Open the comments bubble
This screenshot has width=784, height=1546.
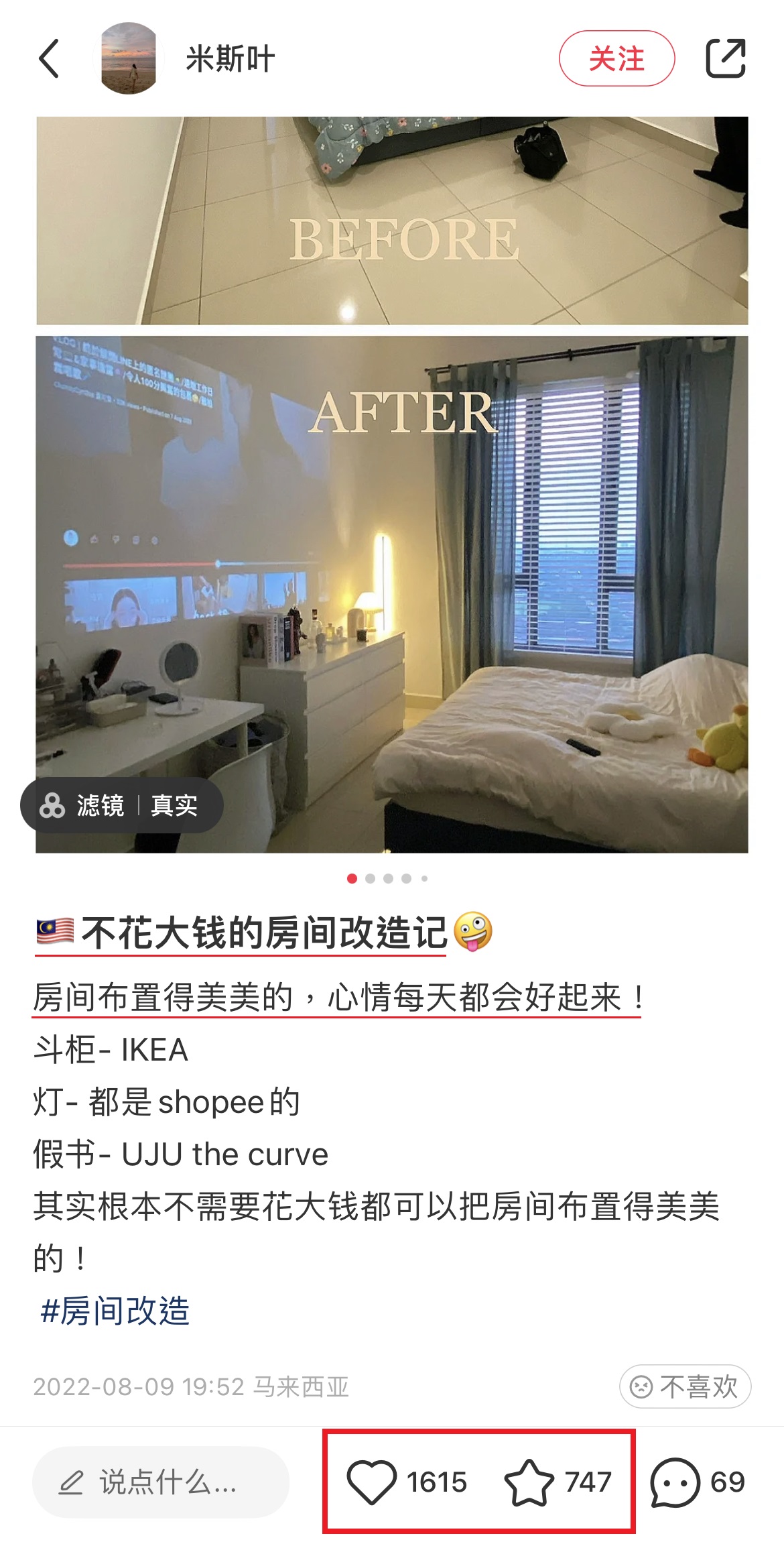675,1482
